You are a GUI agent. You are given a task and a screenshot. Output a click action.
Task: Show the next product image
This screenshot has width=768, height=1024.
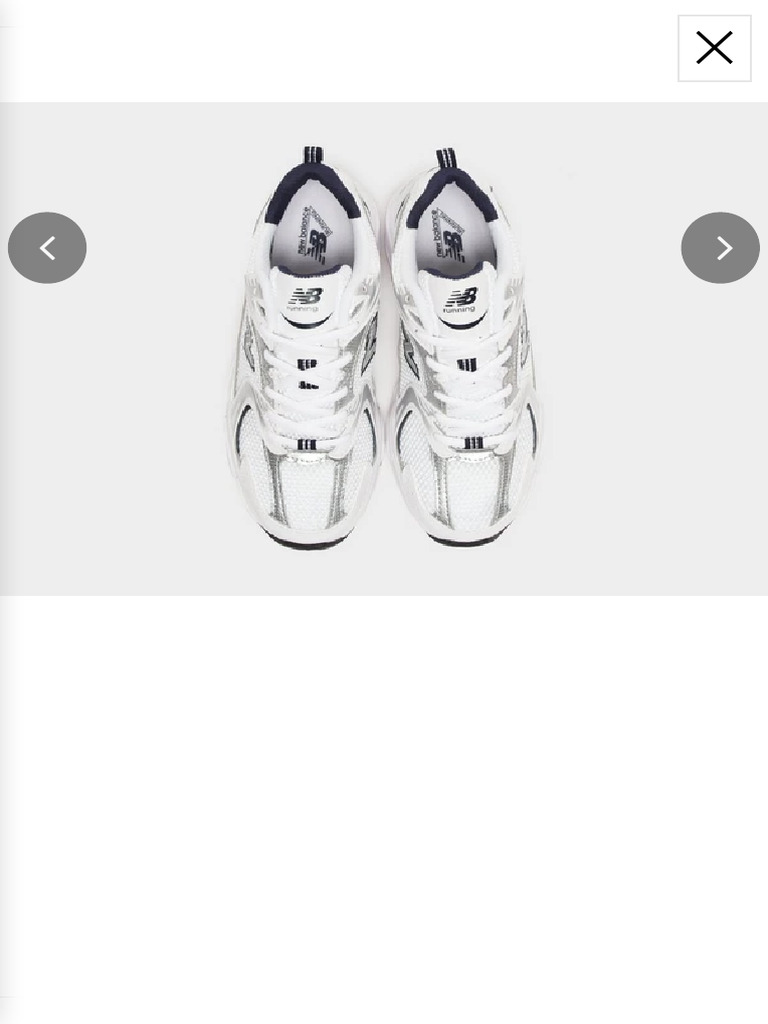(720, 248)
